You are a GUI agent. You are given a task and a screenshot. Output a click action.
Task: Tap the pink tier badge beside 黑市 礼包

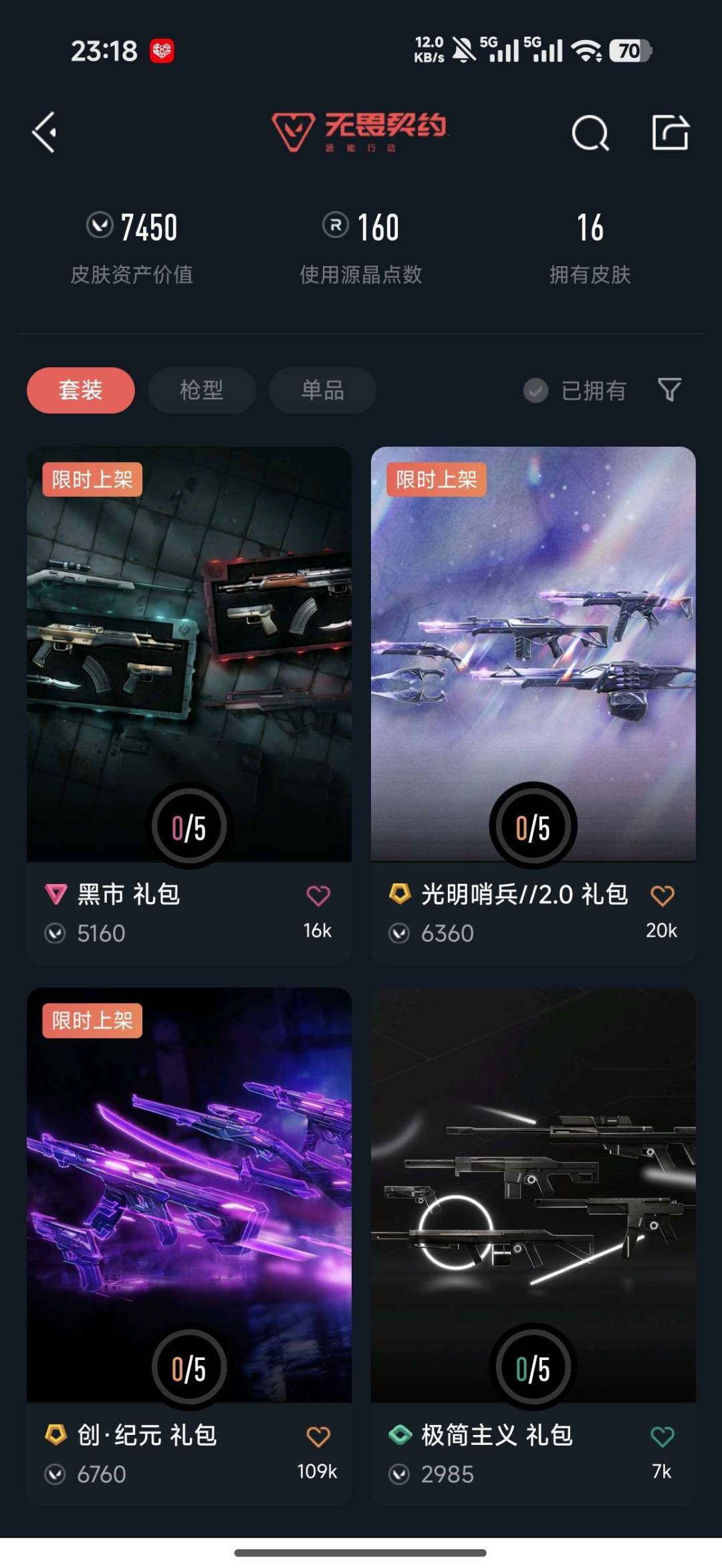(x=57, y=893)
